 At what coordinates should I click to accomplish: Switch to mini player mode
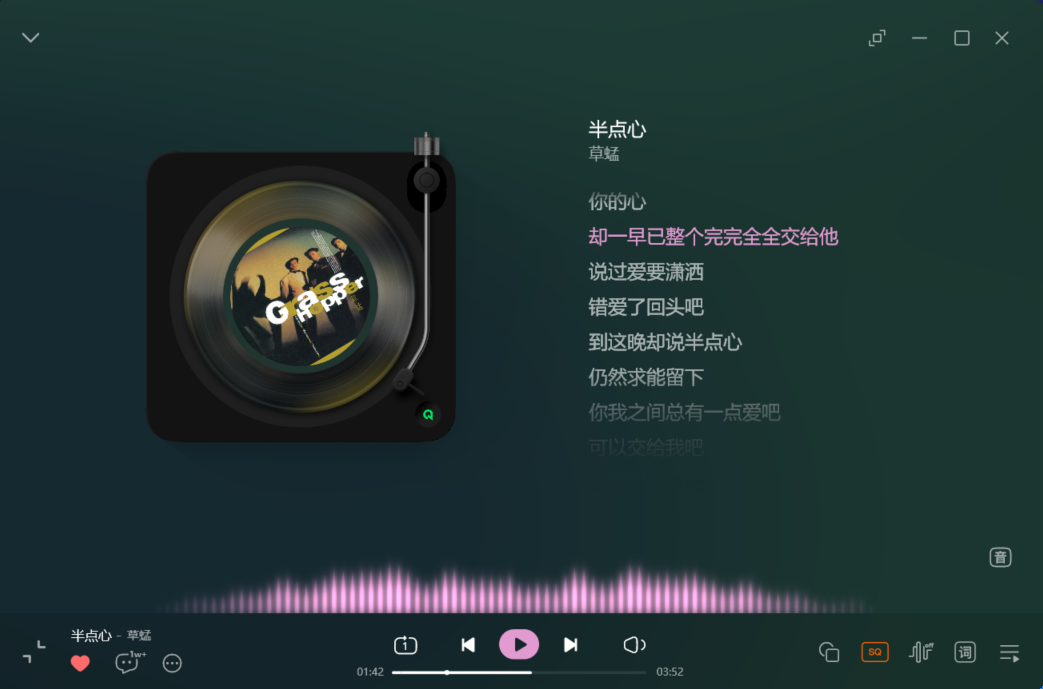(877, 38)
